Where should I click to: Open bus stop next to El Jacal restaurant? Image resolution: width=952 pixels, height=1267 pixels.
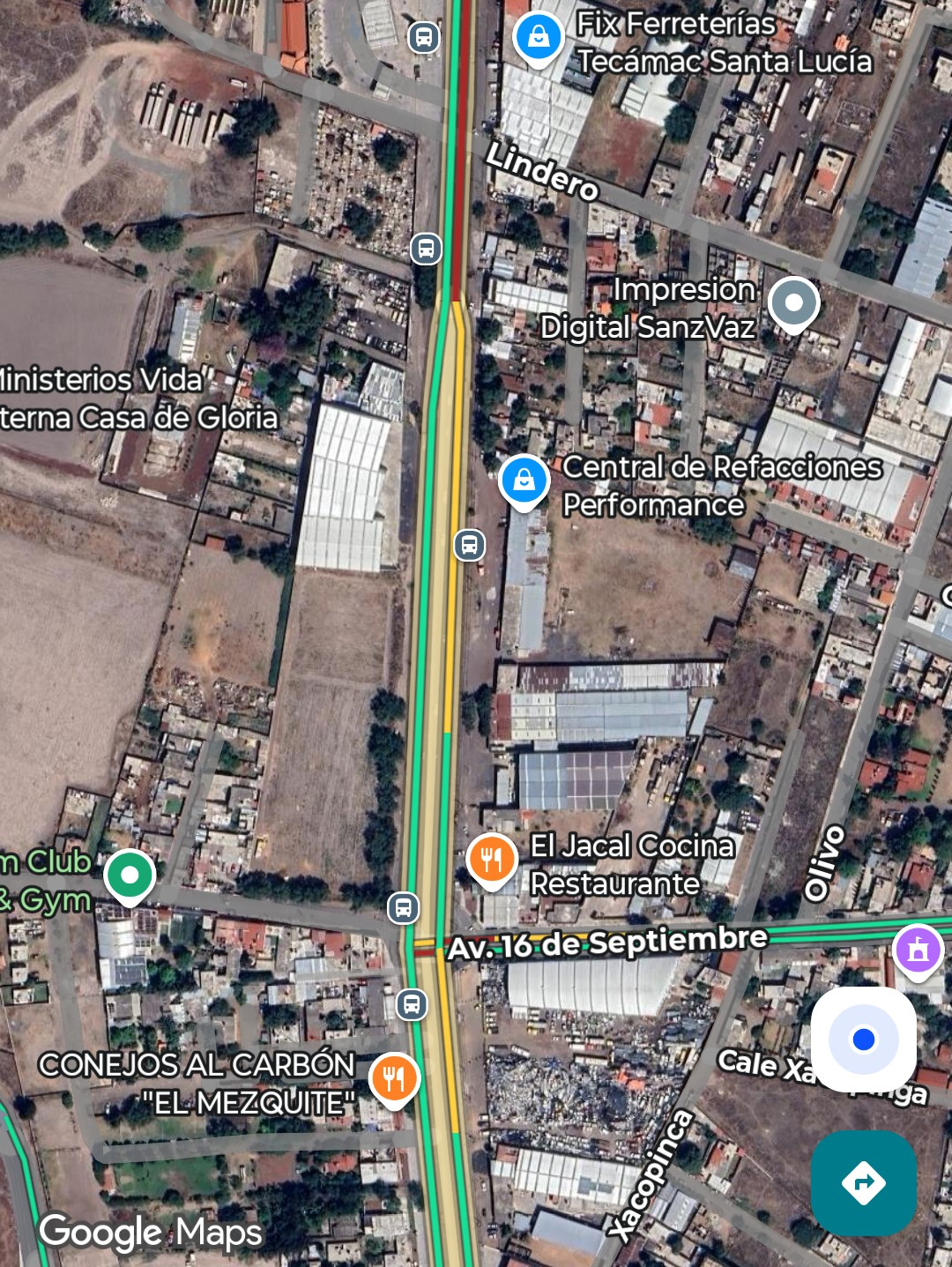404,907
